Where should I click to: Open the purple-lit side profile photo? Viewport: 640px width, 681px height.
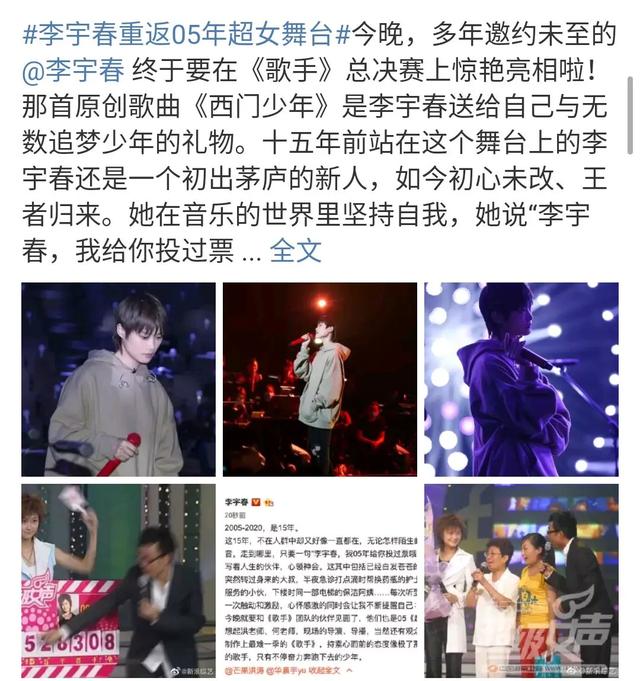pos(521,379)
